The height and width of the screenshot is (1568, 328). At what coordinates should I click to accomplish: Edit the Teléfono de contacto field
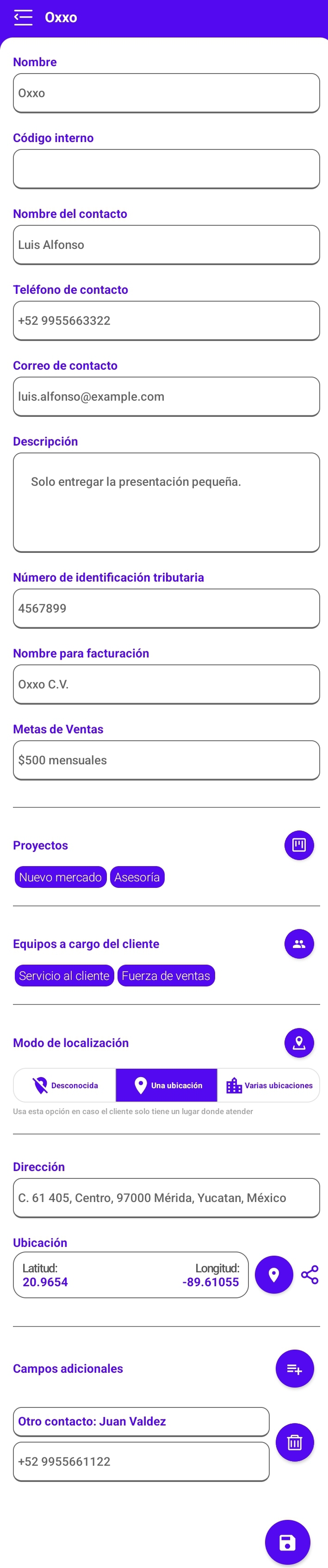[x=166, y=321]
